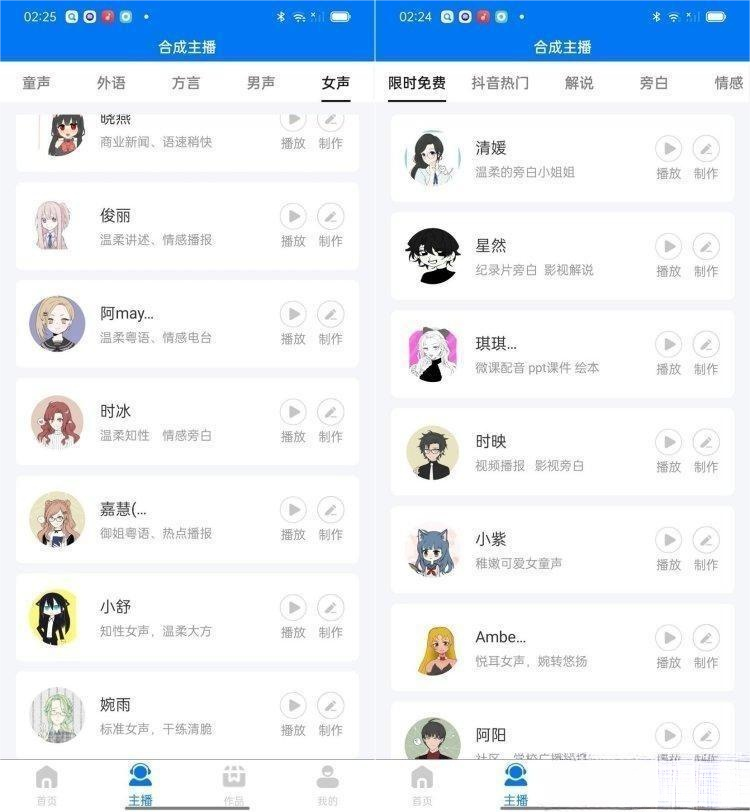Viewport: 750px width, 812px height.
Task: Play 婉雨's voice sample
Action: coord(293,707)
